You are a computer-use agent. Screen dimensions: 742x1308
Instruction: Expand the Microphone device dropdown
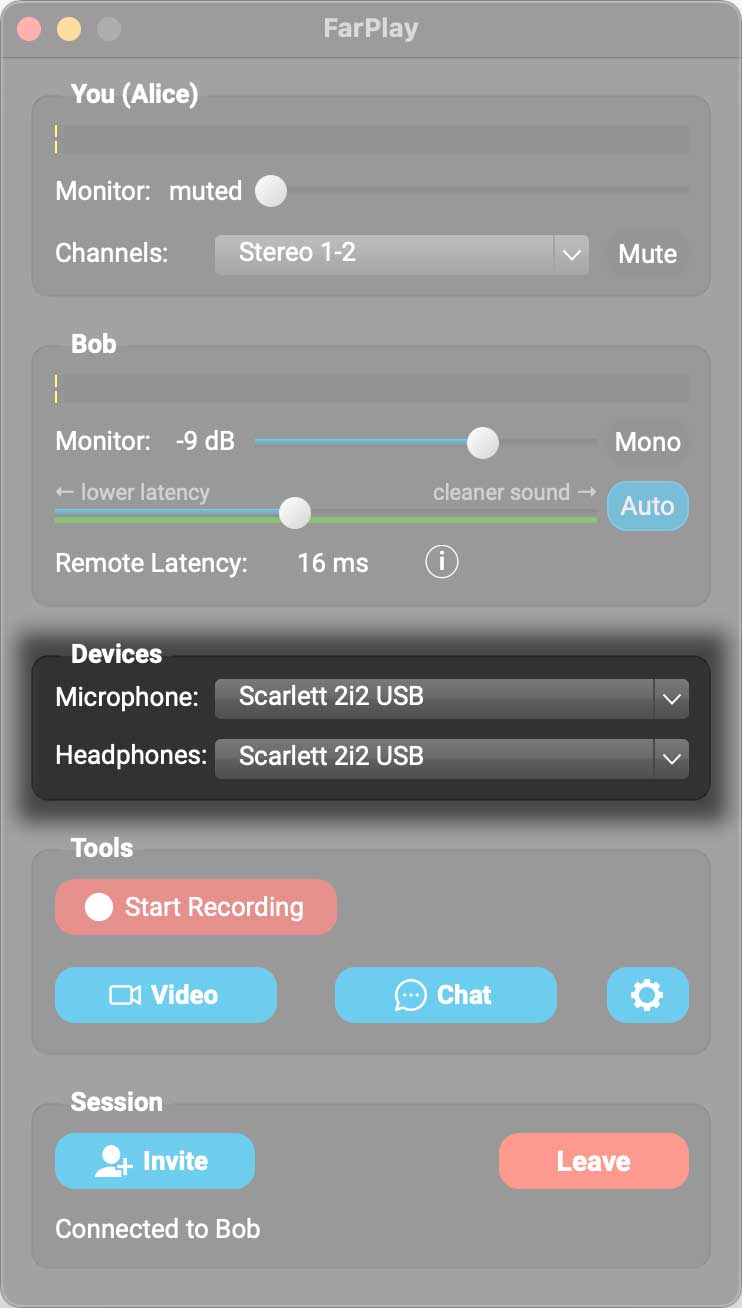click(451, 698)
